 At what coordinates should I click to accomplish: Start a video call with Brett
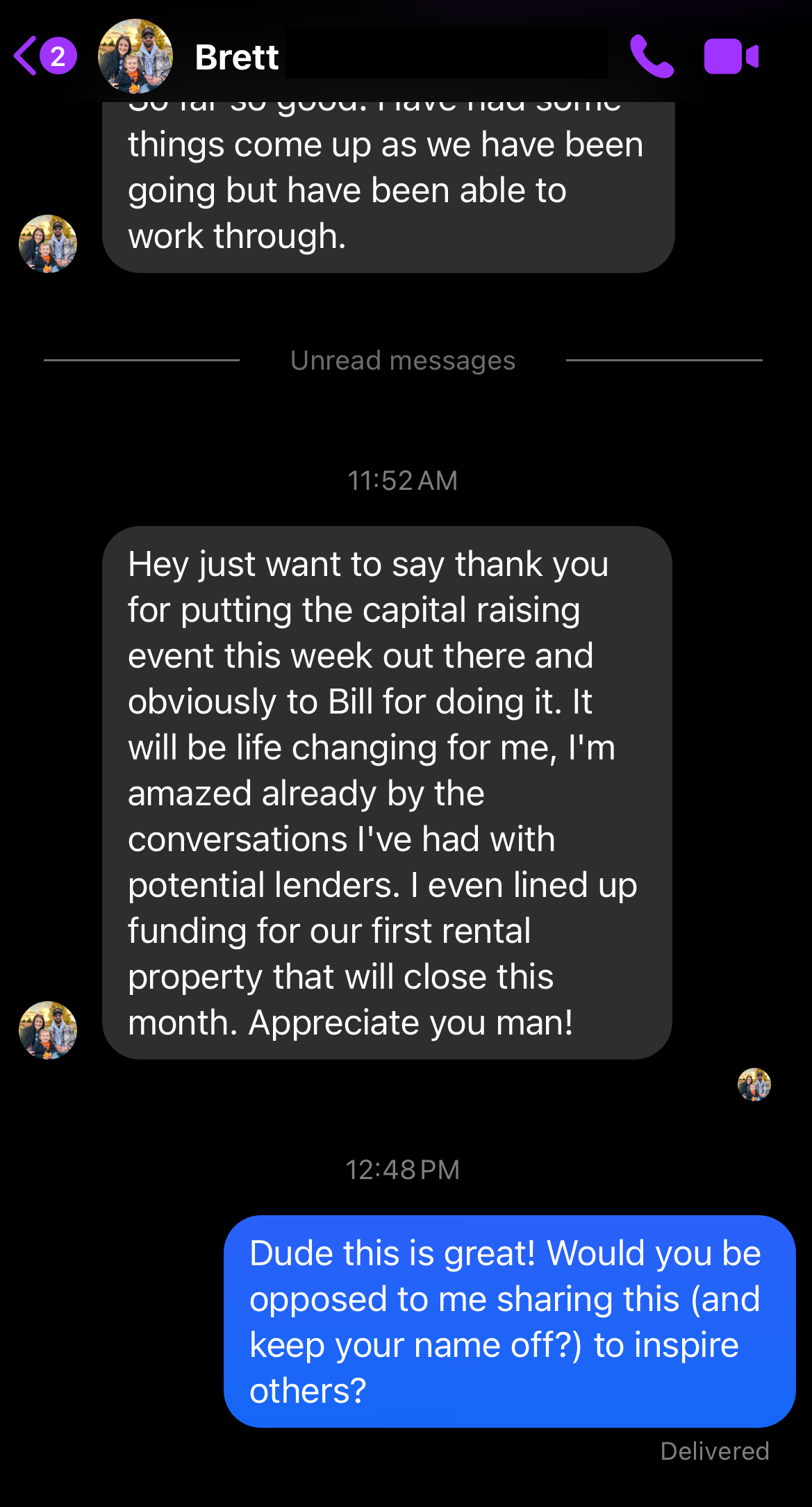(x=731, y=56)
